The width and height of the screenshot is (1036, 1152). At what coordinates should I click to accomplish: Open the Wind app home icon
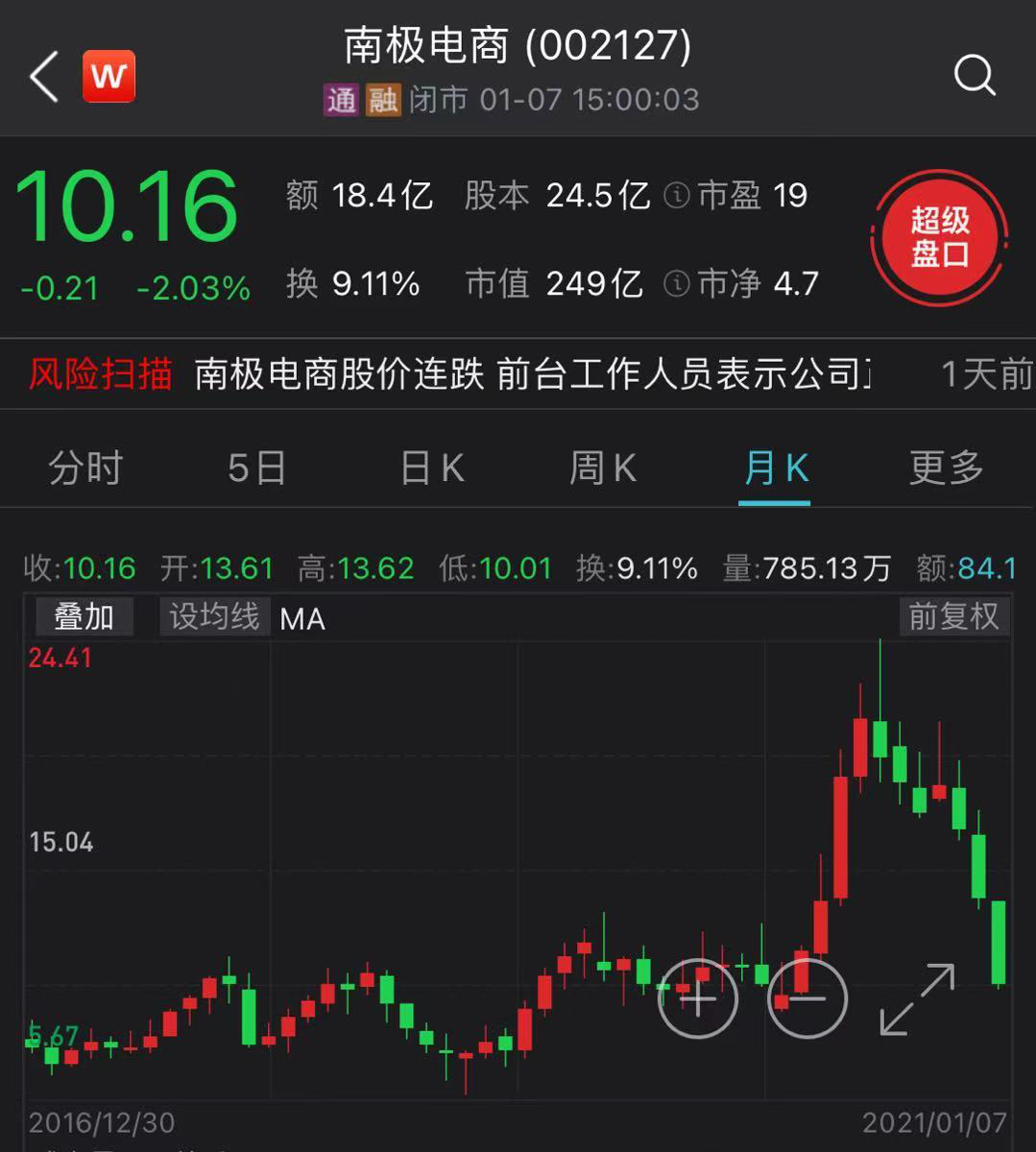click(x=109, y=77)
